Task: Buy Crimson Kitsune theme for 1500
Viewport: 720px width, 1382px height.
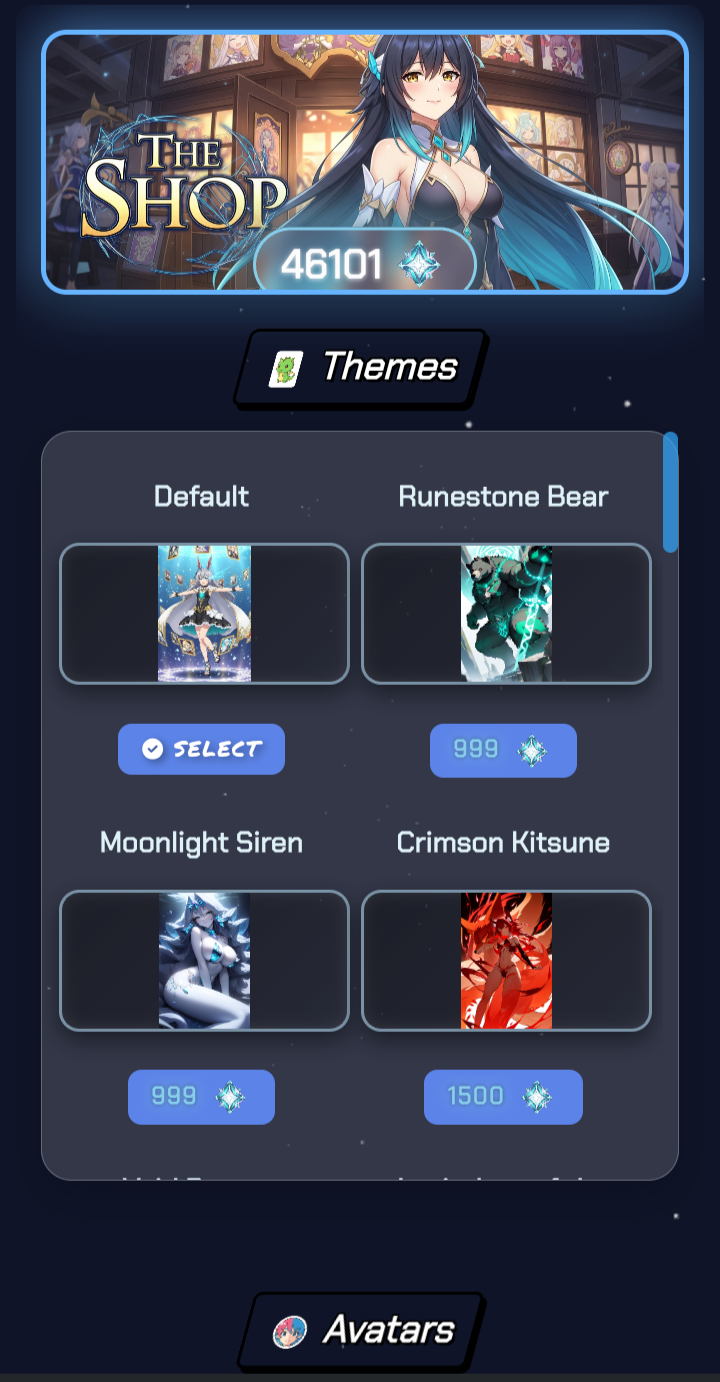Action: [503, 1097]
